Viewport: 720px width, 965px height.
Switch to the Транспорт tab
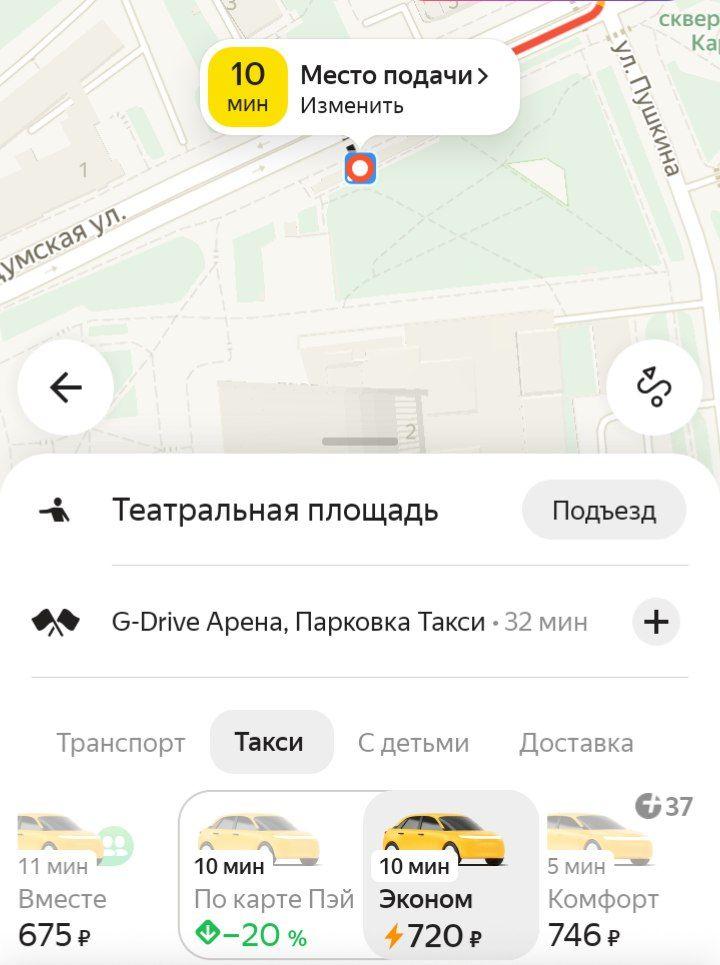coord(121,743)
